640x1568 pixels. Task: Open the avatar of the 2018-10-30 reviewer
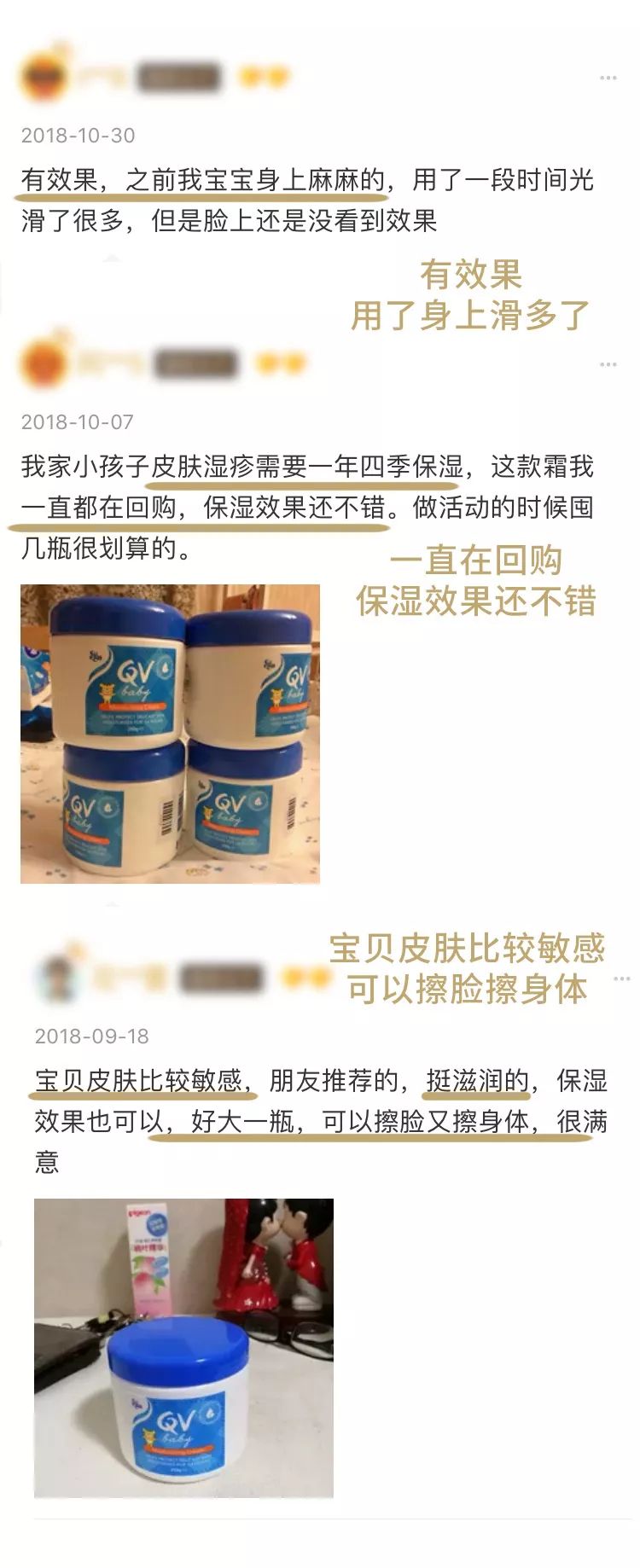click(44, 74)
